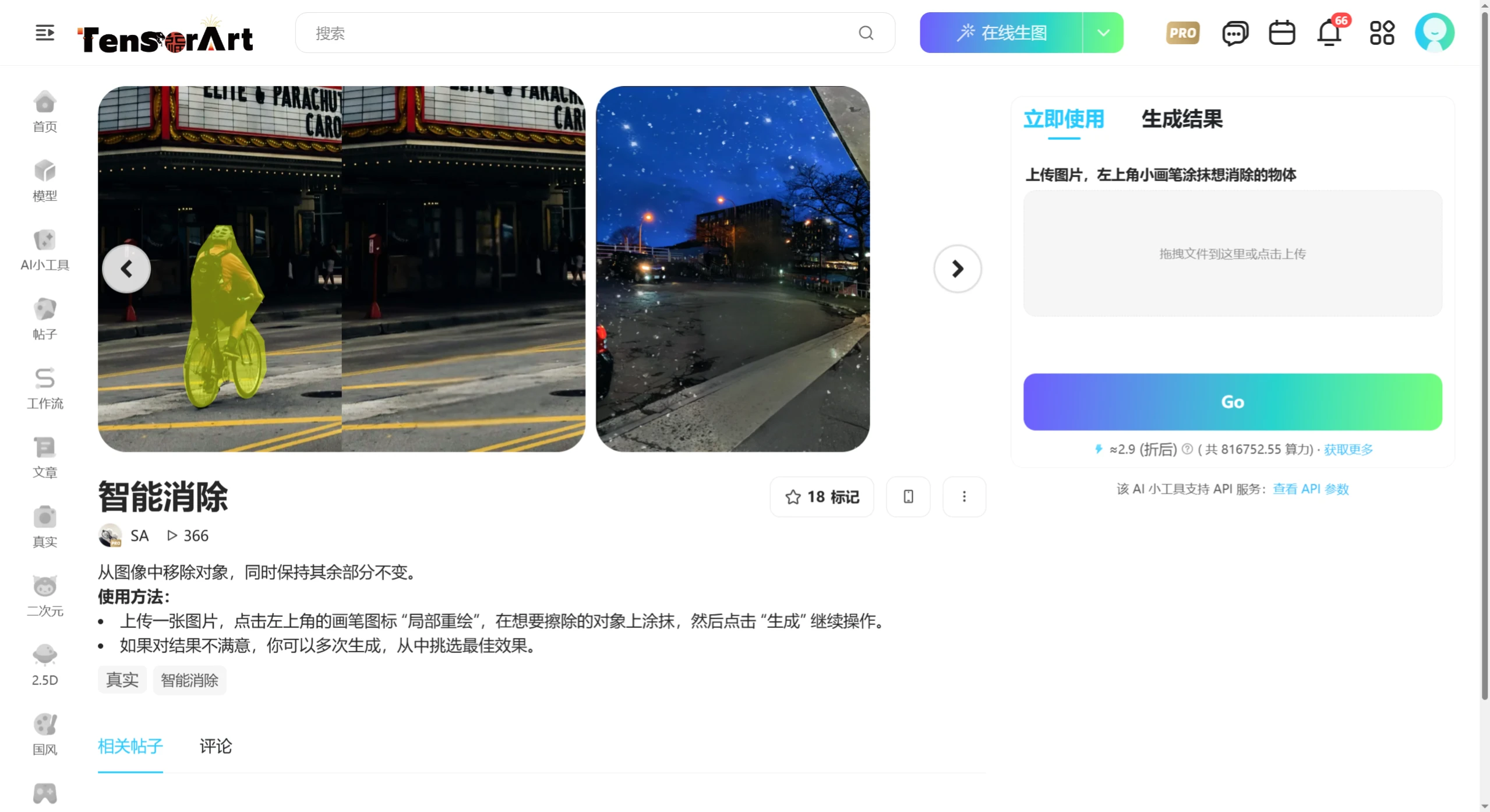
Task: Expand the dropdown next to 在线生图
Action: tap(1103, 33)
